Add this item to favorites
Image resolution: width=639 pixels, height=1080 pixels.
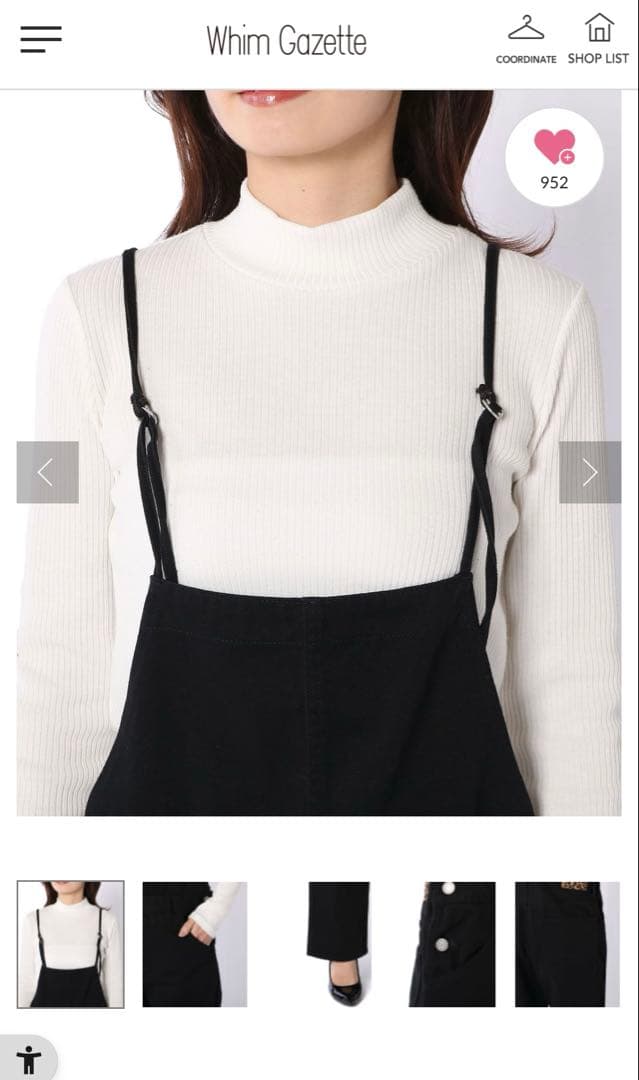pyautogui.click(x=554, y=157)
